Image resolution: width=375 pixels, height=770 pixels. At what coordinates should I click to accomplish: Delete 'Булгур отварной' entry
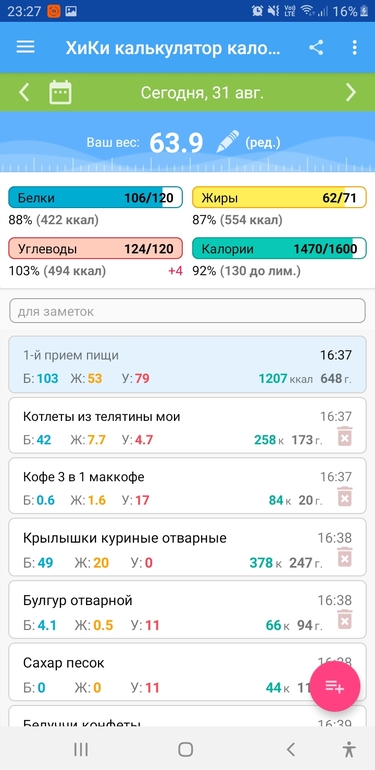[345, 620]
